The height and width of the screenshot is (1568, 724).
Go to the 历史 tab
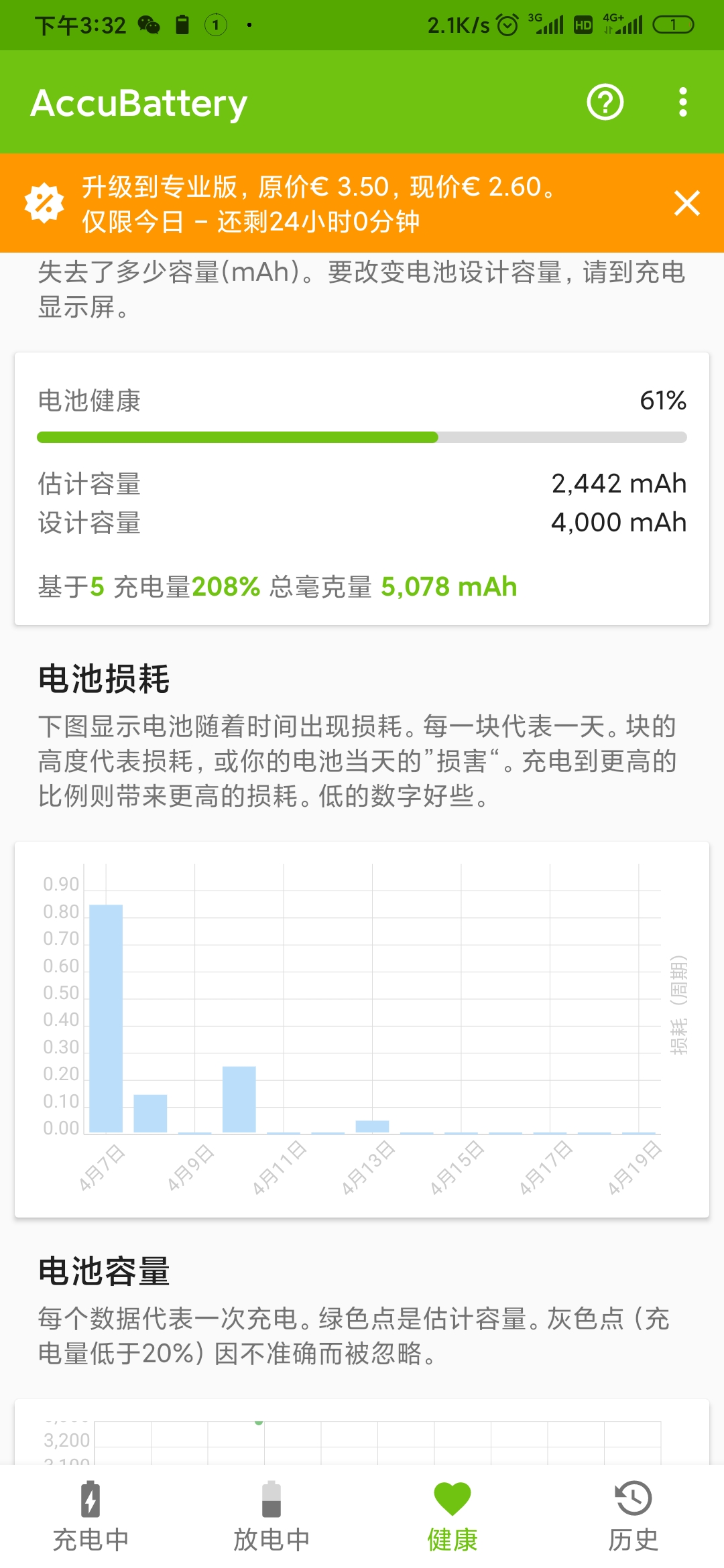[633, 1516]
